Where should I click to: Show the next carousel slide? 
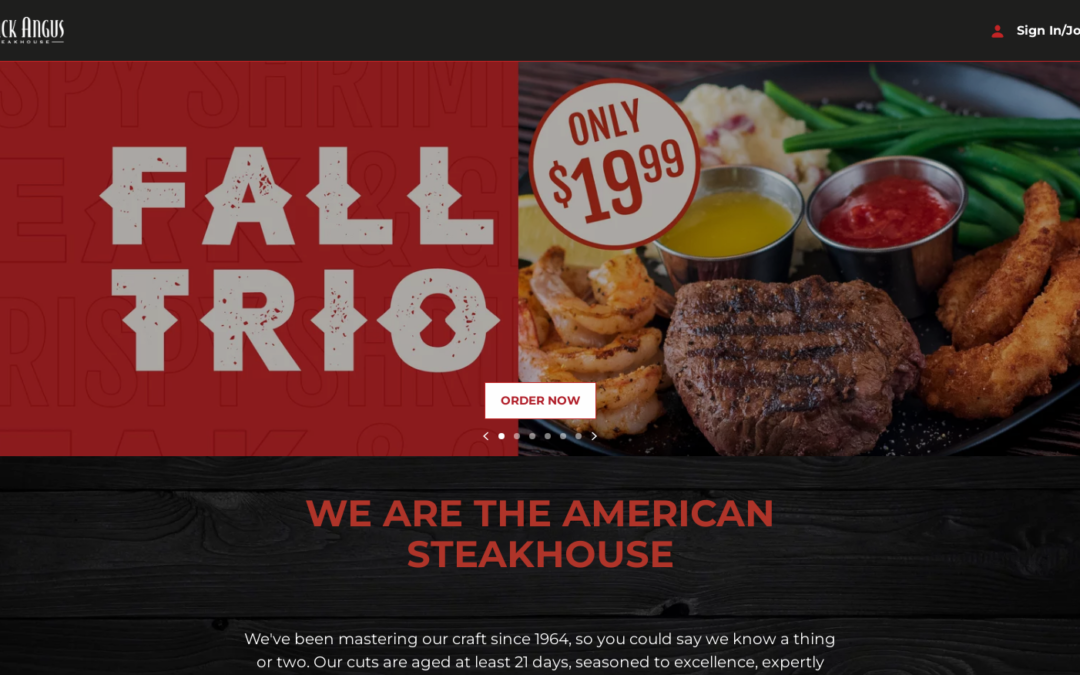click(594, 436)
